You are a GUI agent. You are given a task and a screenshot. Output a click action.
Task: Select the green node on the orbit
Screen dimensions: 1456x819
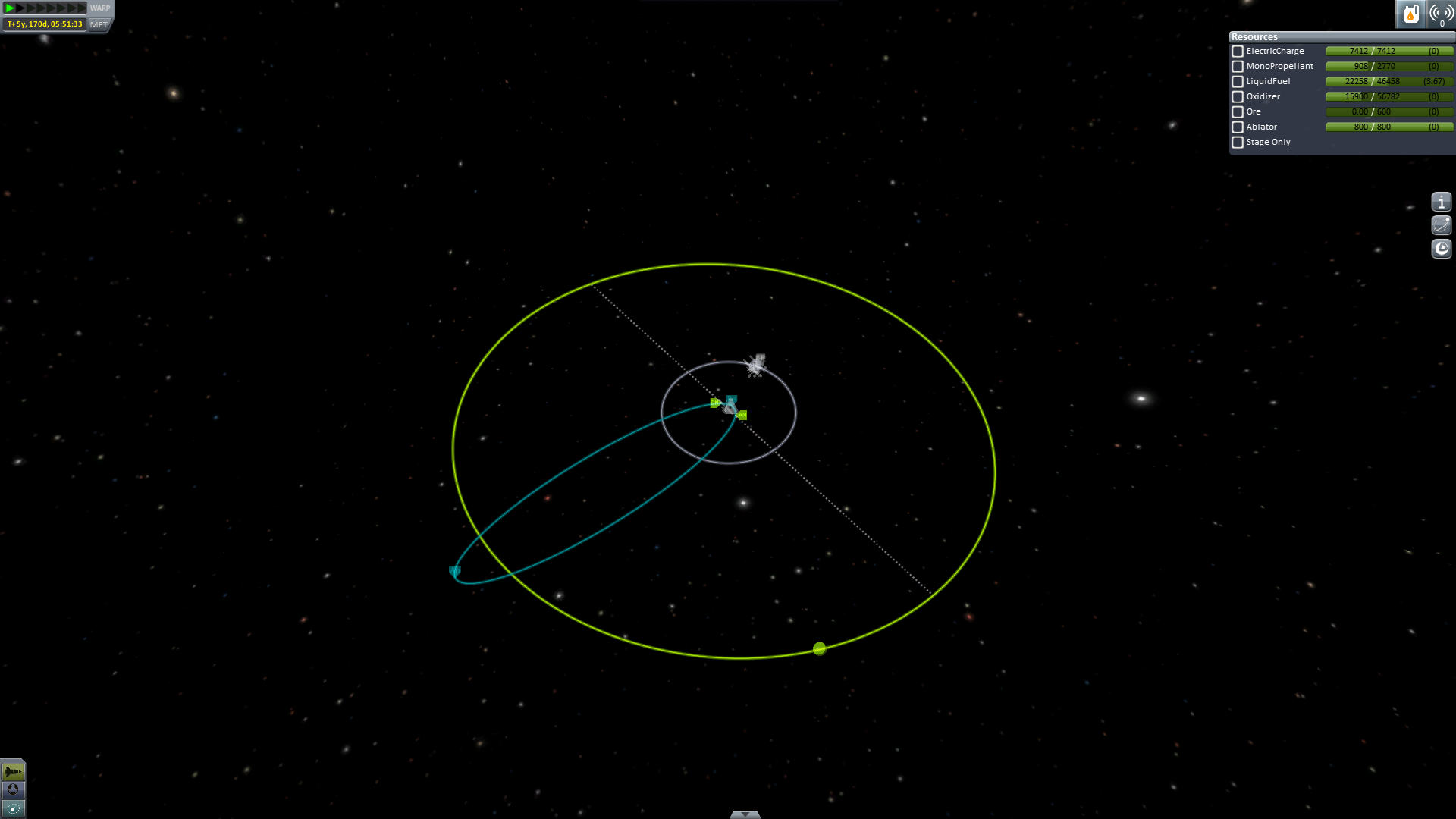click(x=819, y=648)
